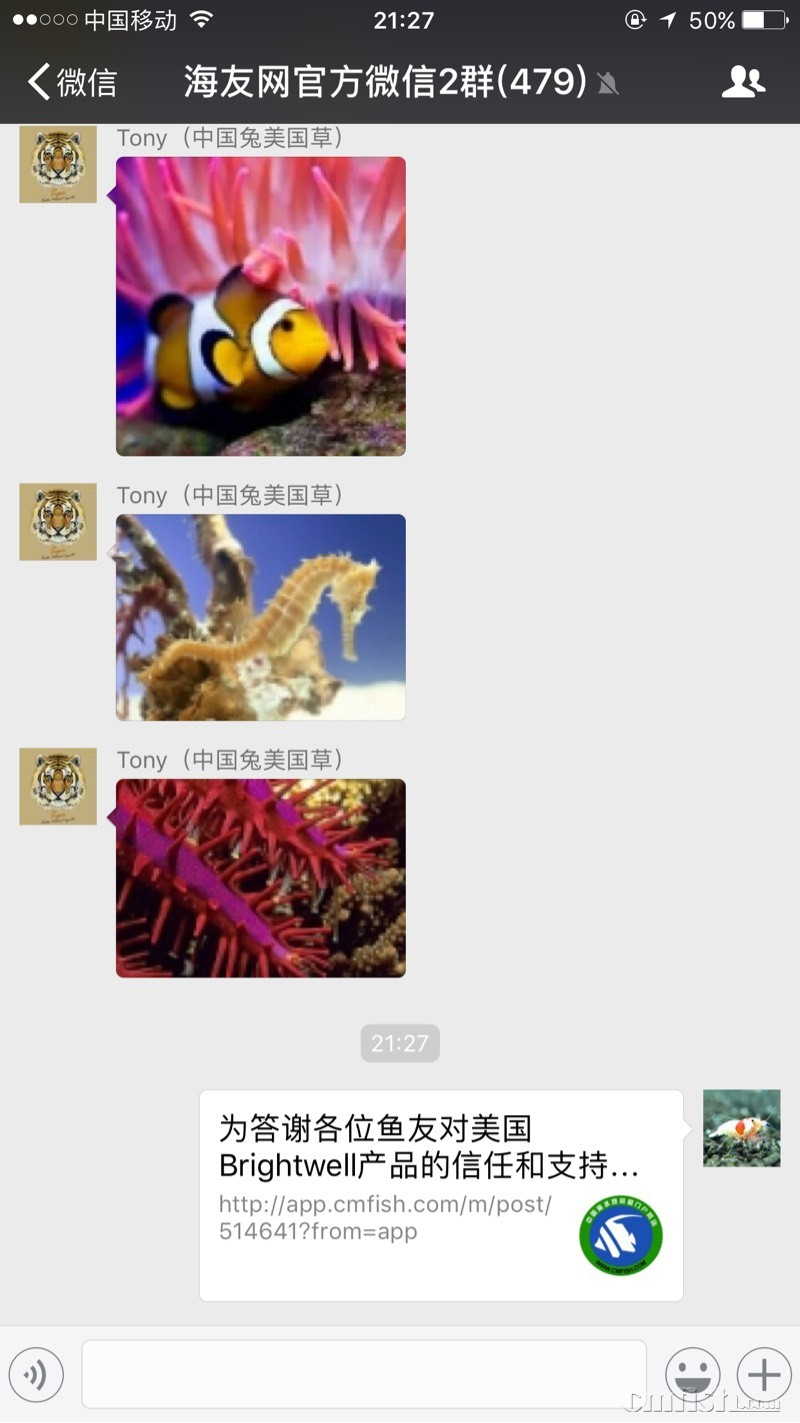Open the shared Brightwell post link card
This screenshot has width=800, height=1423.
pyautogui.click(x=441, y=1195)
